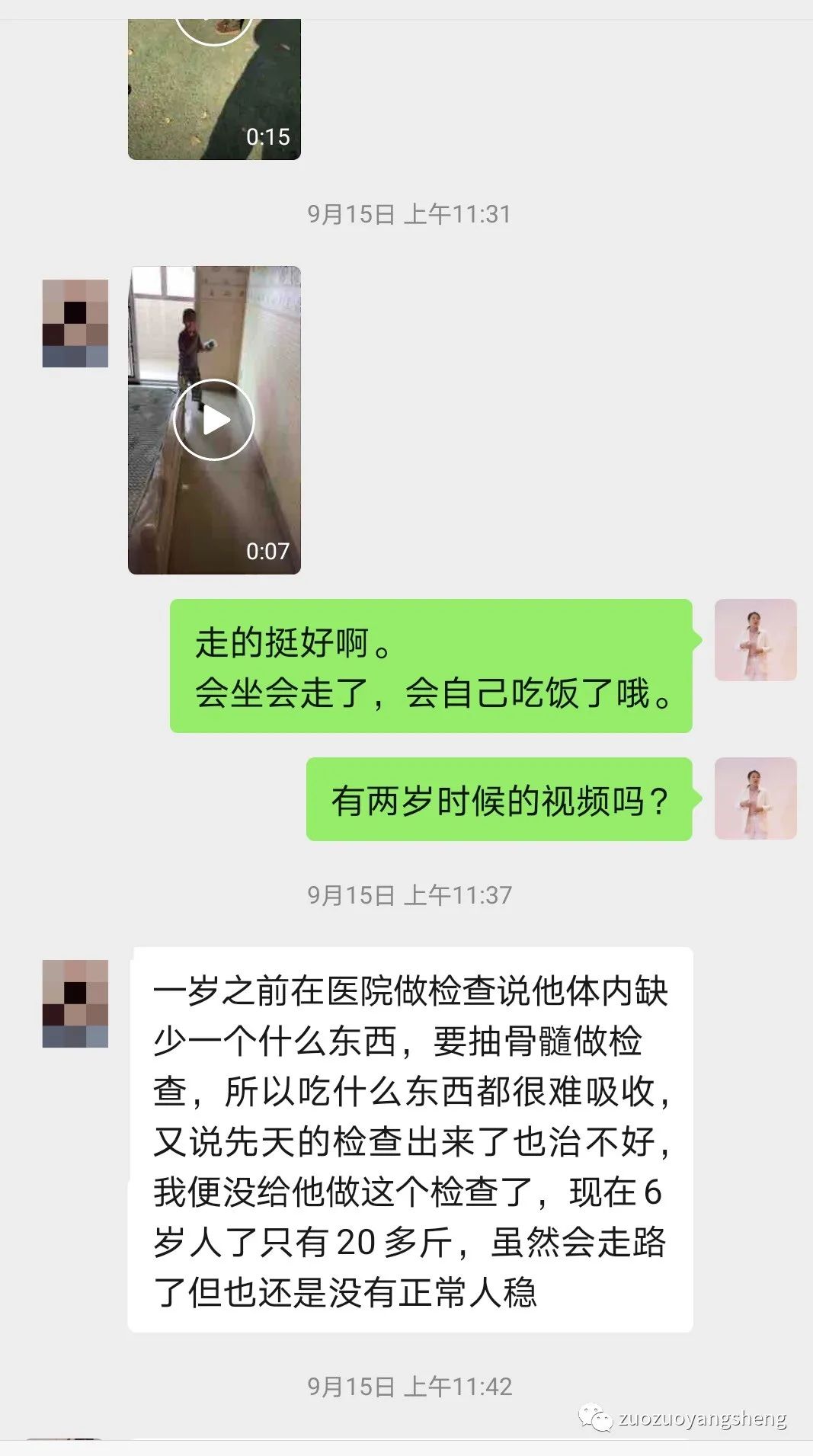The width and height of the screenshot is (813, 1456).
Task: Open sender's avatar next to 走的挺好啊 message
Action: (x=755, y=640)
